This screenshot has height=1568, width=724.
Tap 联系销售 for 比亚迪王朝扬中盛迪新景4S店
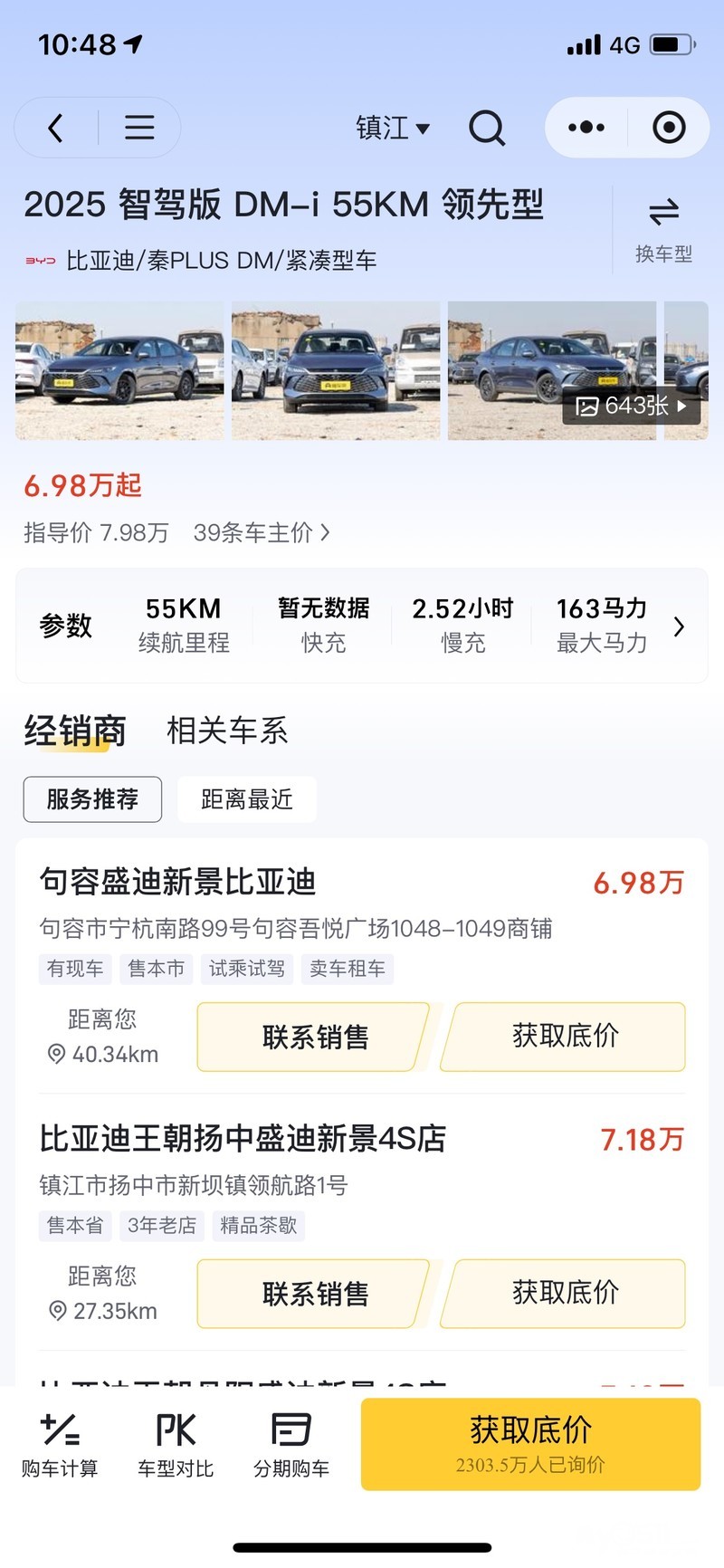[314, 1294]
